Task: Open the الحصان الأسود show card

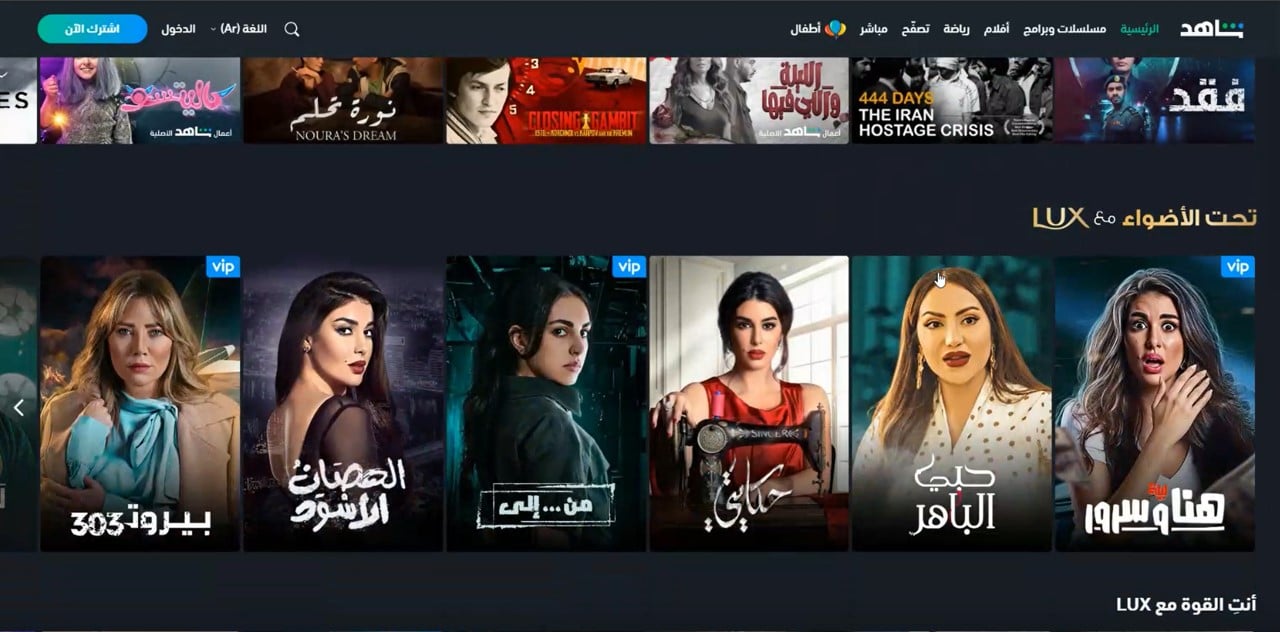Action: pyautogui.click(x=343, y=403)
